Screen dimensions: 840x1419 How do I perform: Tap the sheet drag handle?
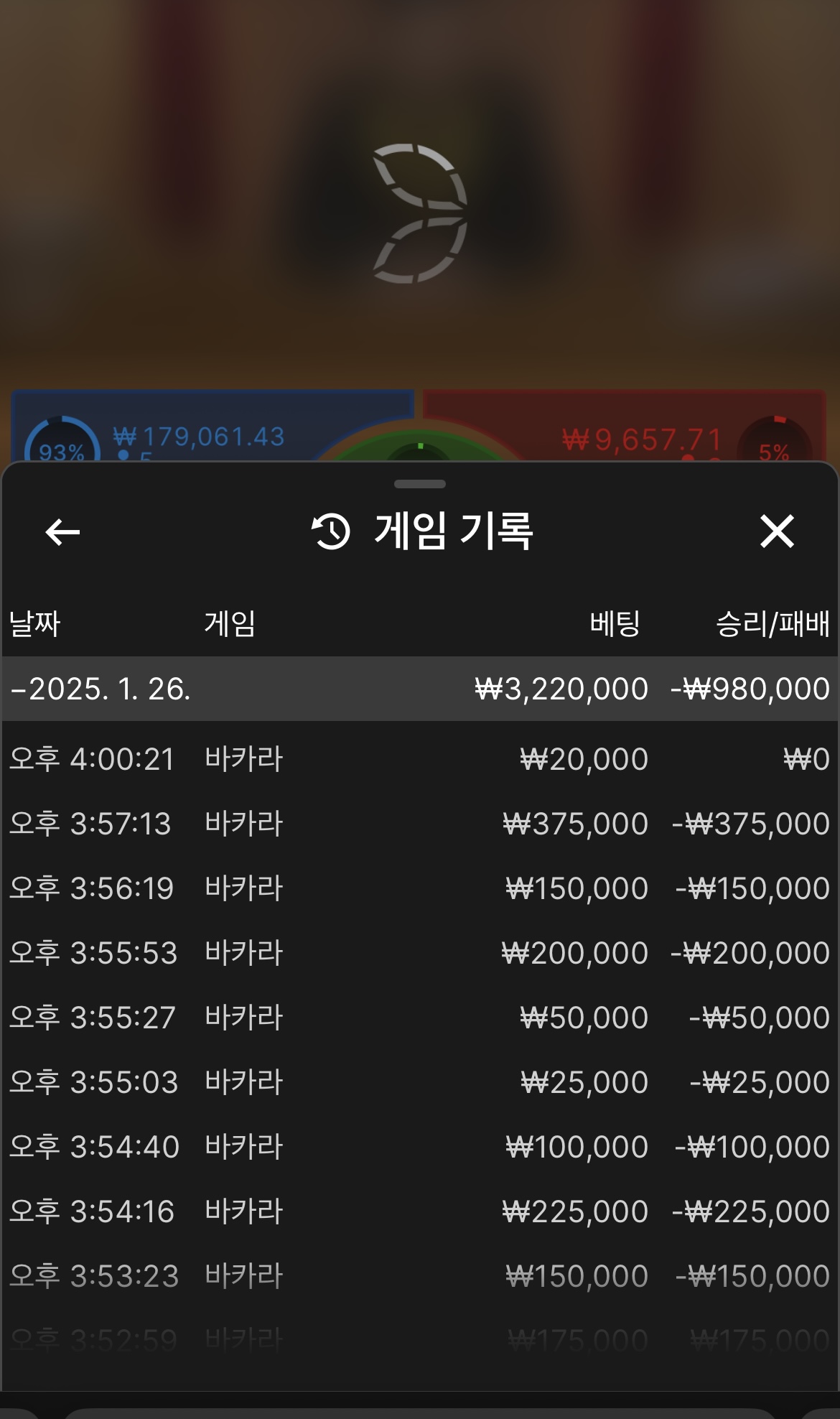420,484
